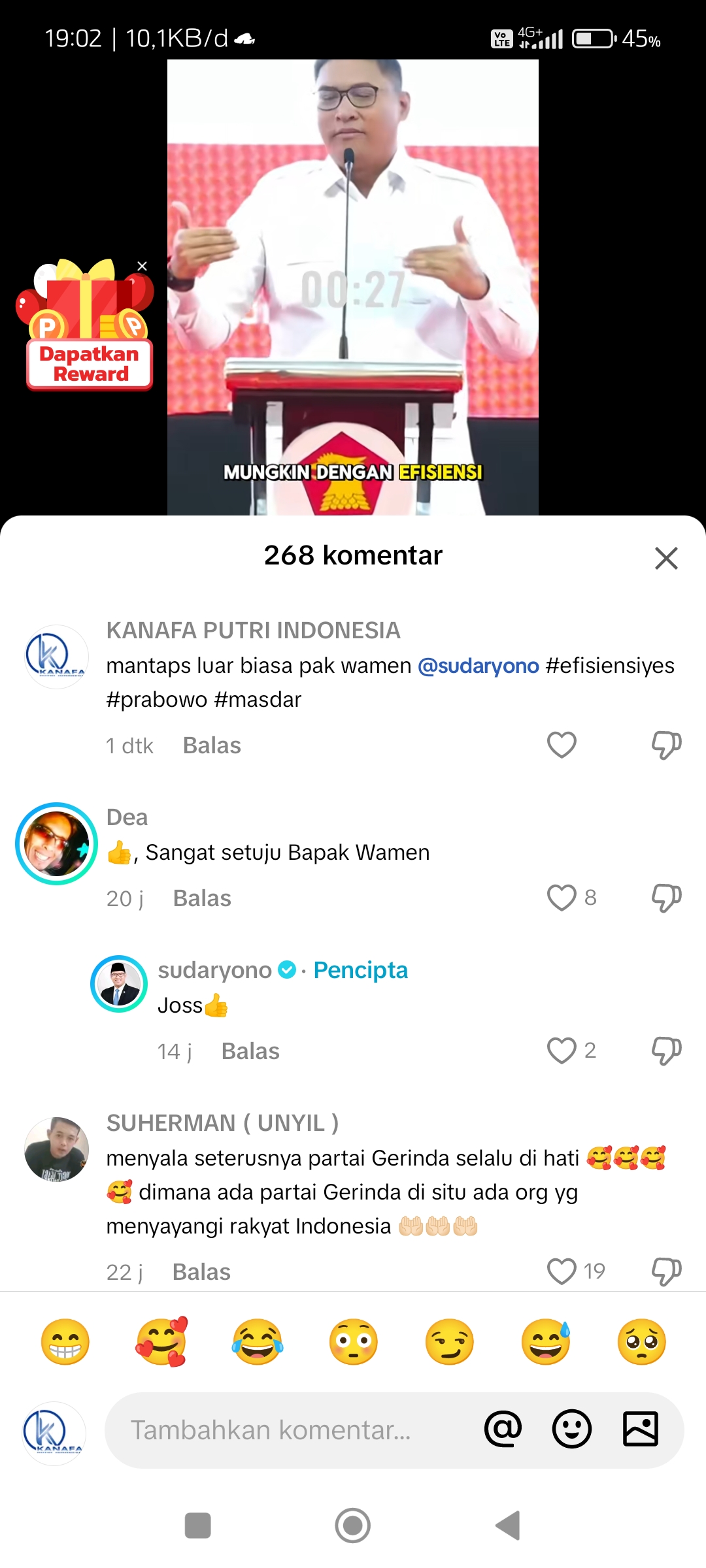This screenshot has width=706, height=1568.
Task: Open Dea's profile picture
Action: pos(57,843)
